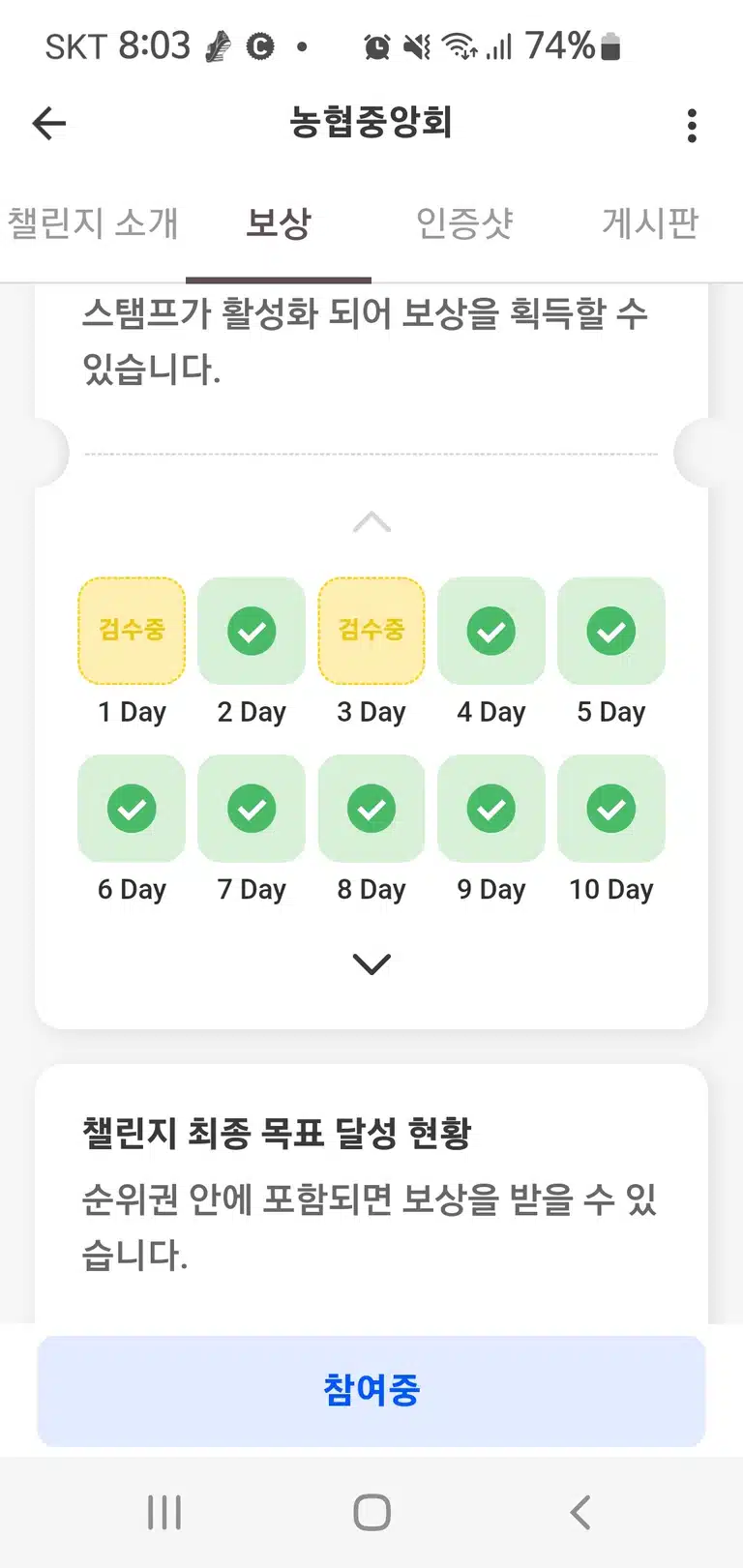Open the recent apps view

pyautogui.click(x=164, y=1512)
